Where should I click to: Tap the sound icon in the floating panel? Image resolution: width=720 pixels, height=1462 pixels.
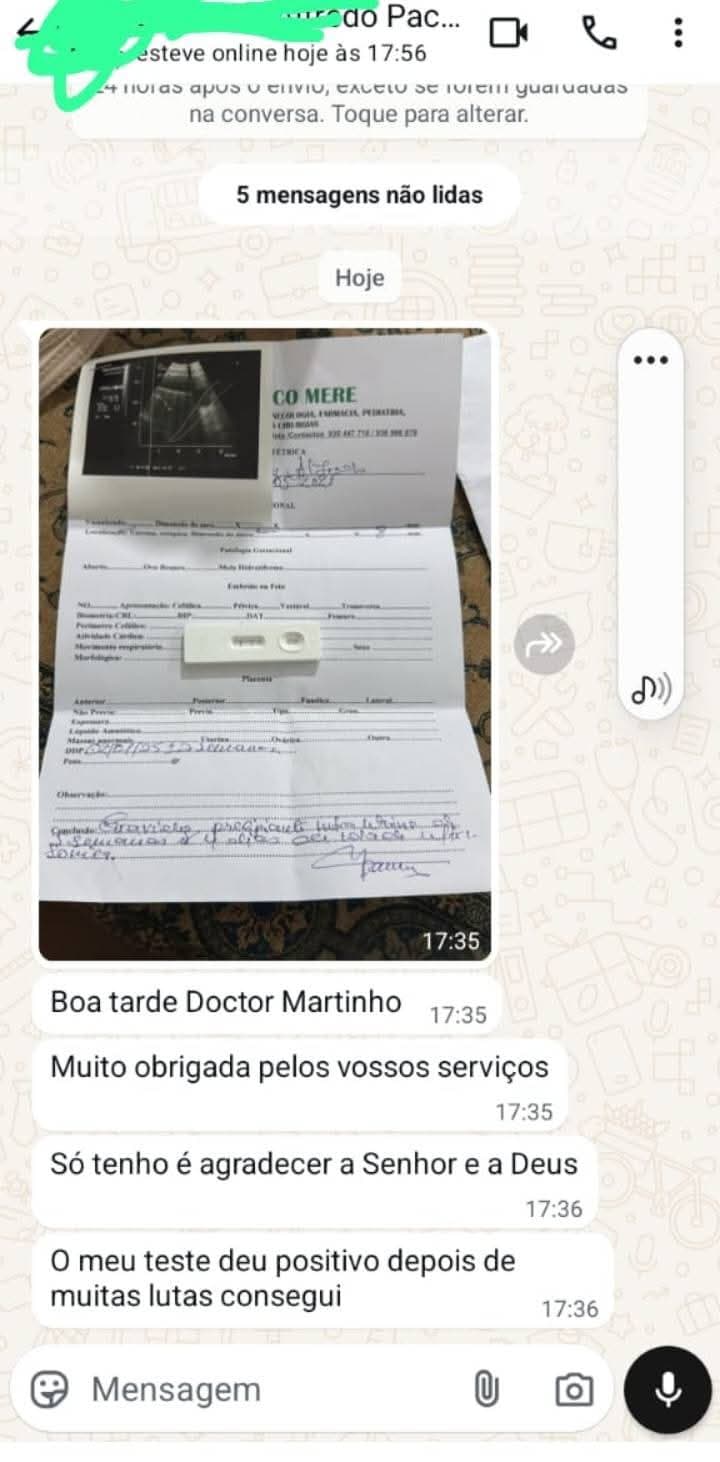coord(651,688)
